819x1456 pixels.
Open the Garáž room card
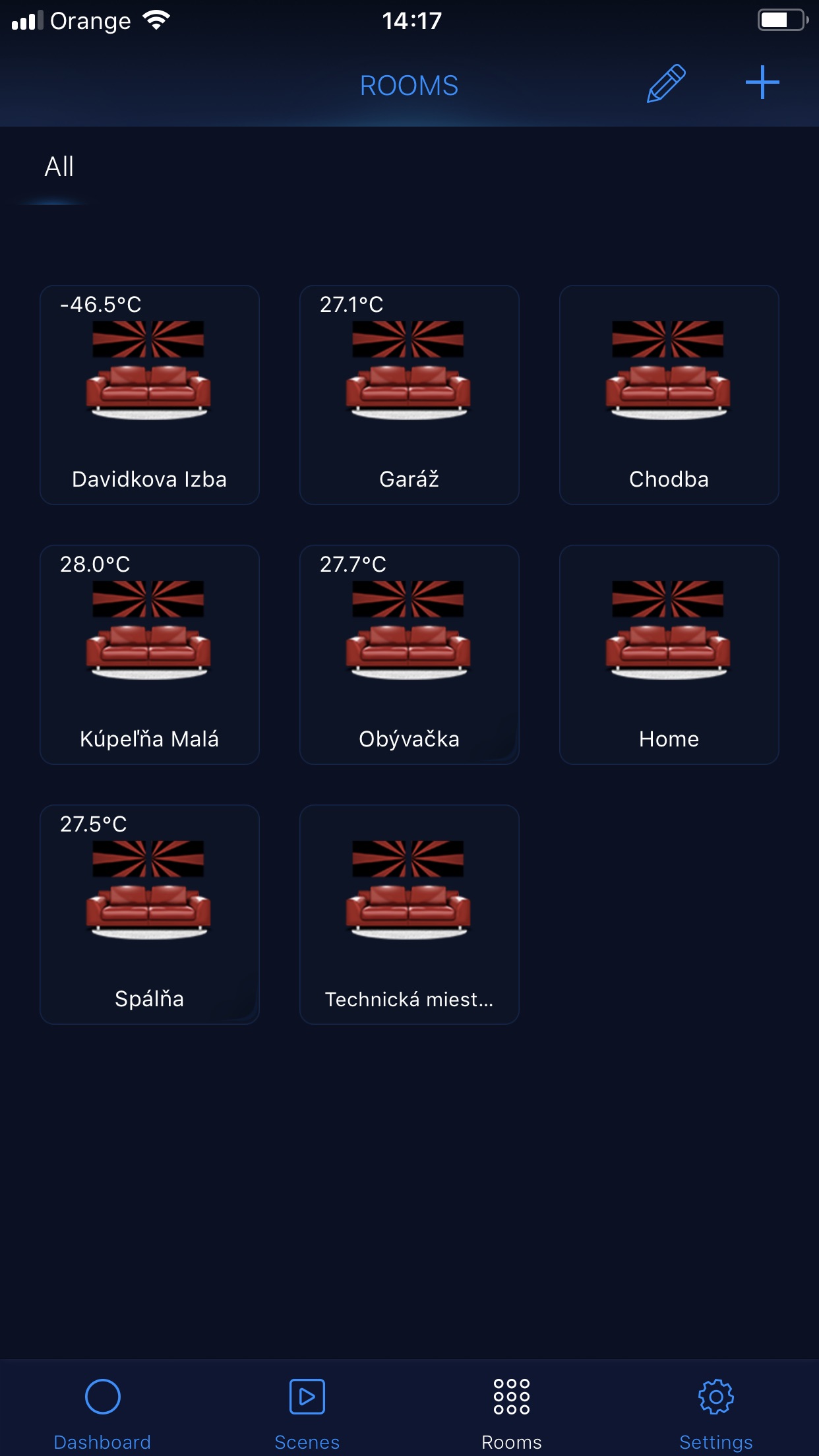tap(409, 395)
